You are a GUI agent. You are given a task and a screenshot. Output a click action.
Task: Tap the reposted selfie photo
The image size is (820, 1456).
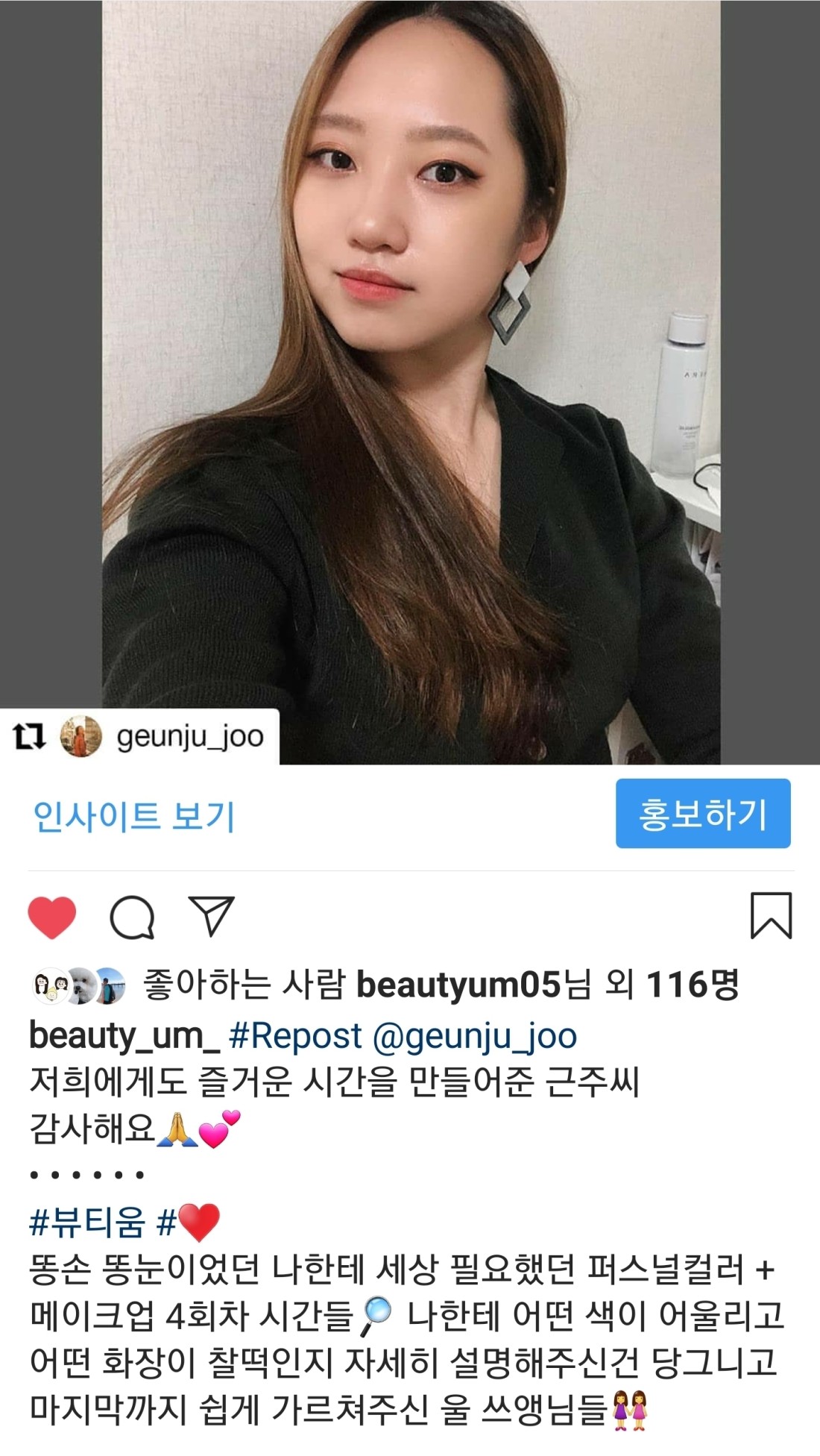click(x=411, y=358)
